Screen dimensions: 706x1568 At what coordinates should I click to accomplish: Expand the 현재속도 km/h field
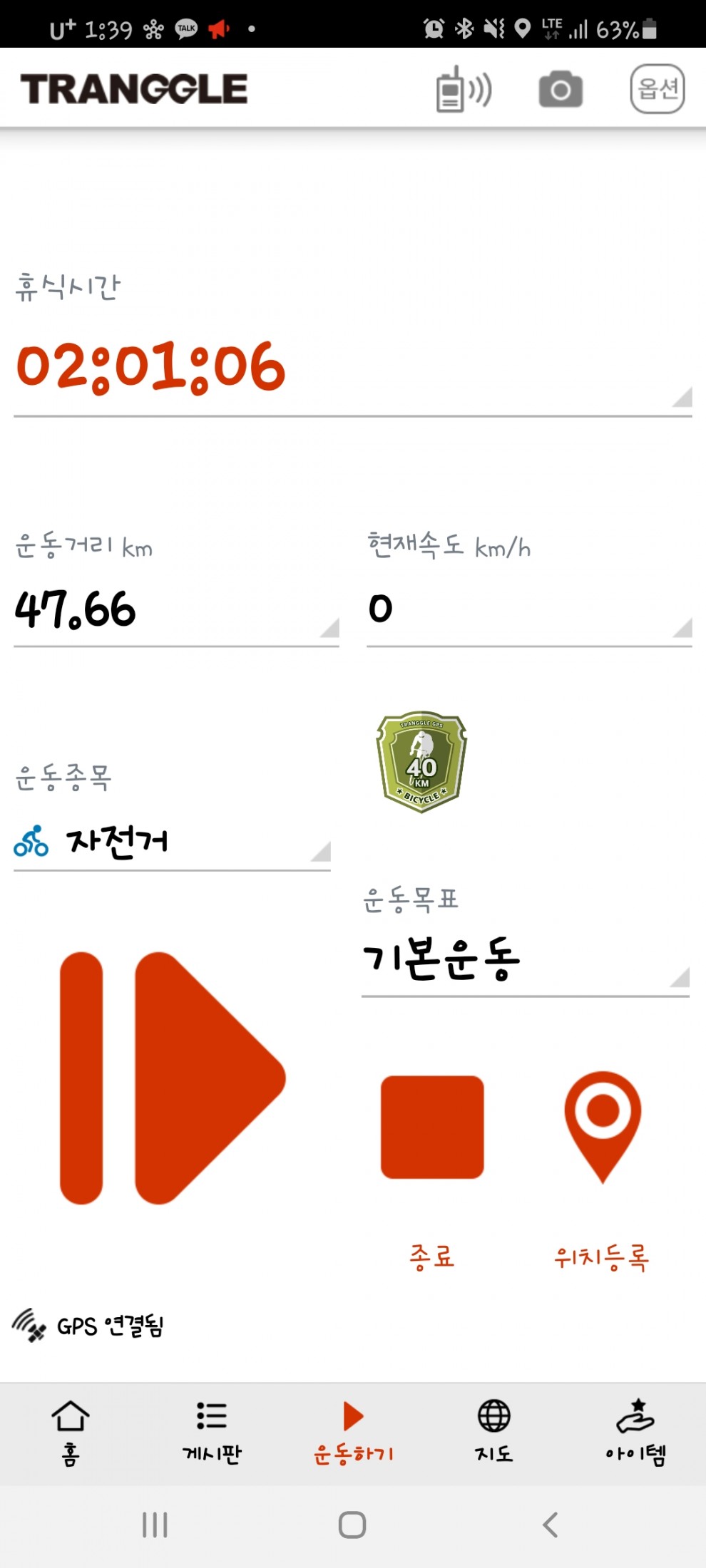(528, 610)
